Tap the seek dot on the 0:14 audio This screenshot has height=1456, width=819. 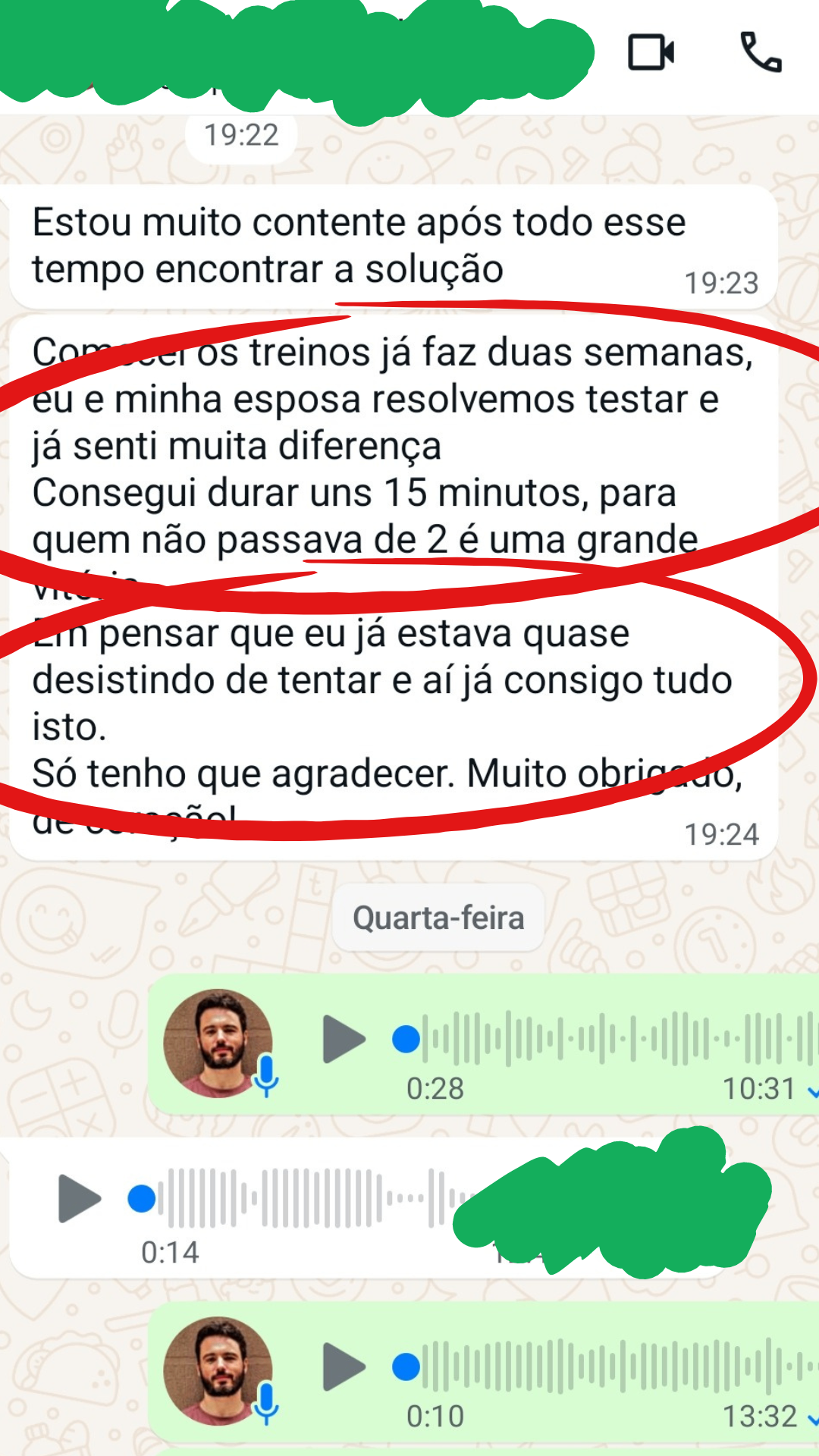point(142,1198)
